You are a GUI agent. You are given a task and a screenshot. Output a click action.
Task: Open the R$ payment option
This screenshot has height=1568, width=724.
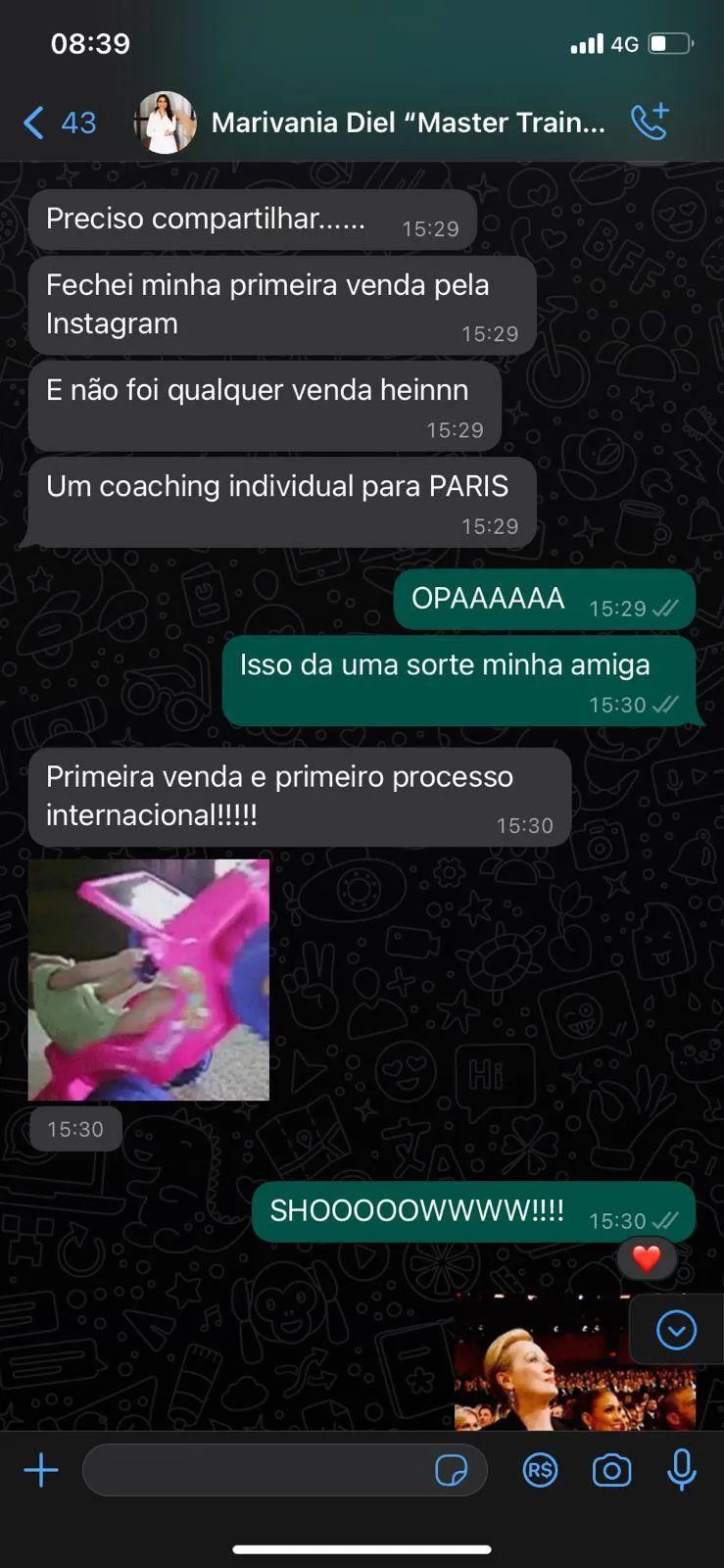[540, 1470]
